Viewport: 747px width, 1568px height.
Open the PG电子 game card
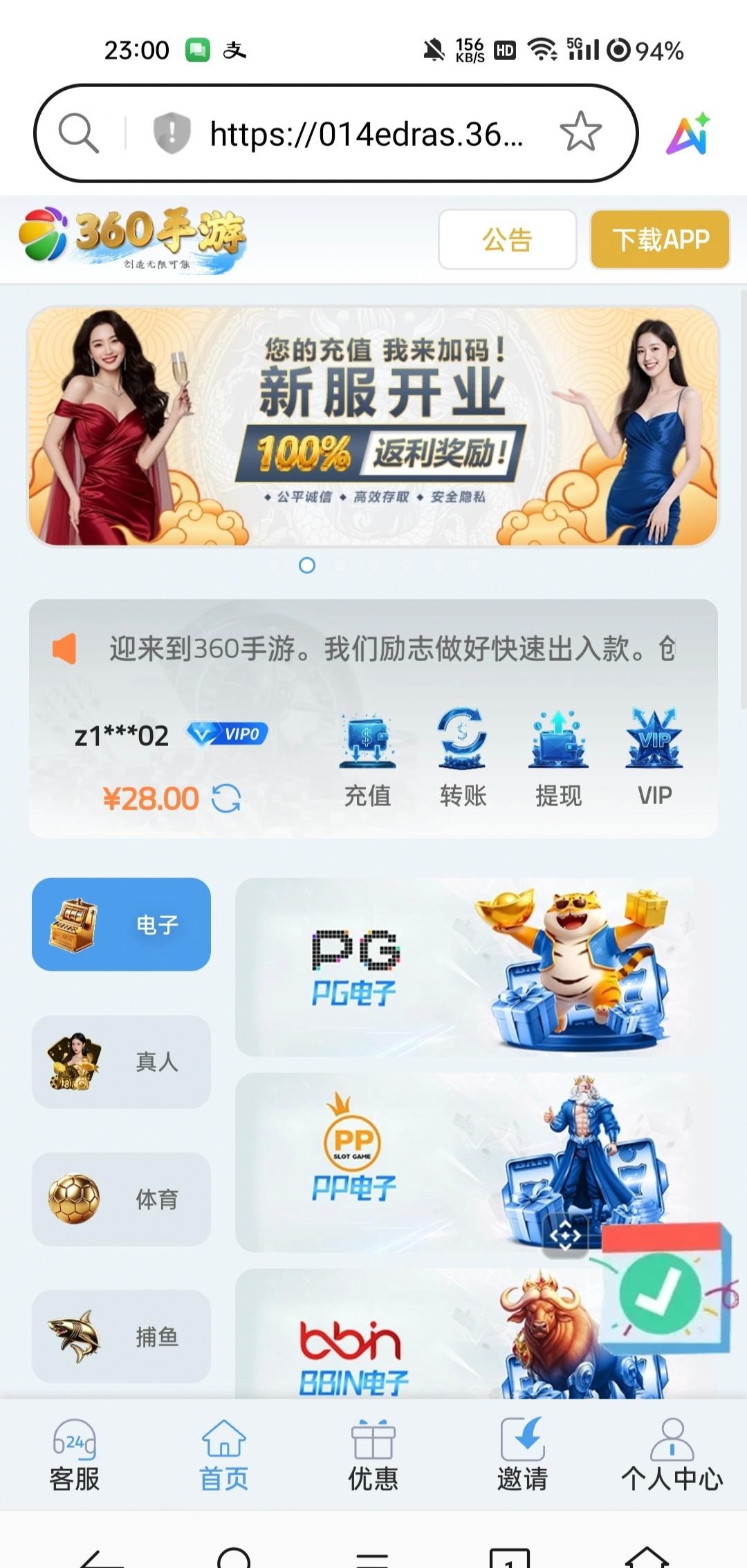click(463, 967)
